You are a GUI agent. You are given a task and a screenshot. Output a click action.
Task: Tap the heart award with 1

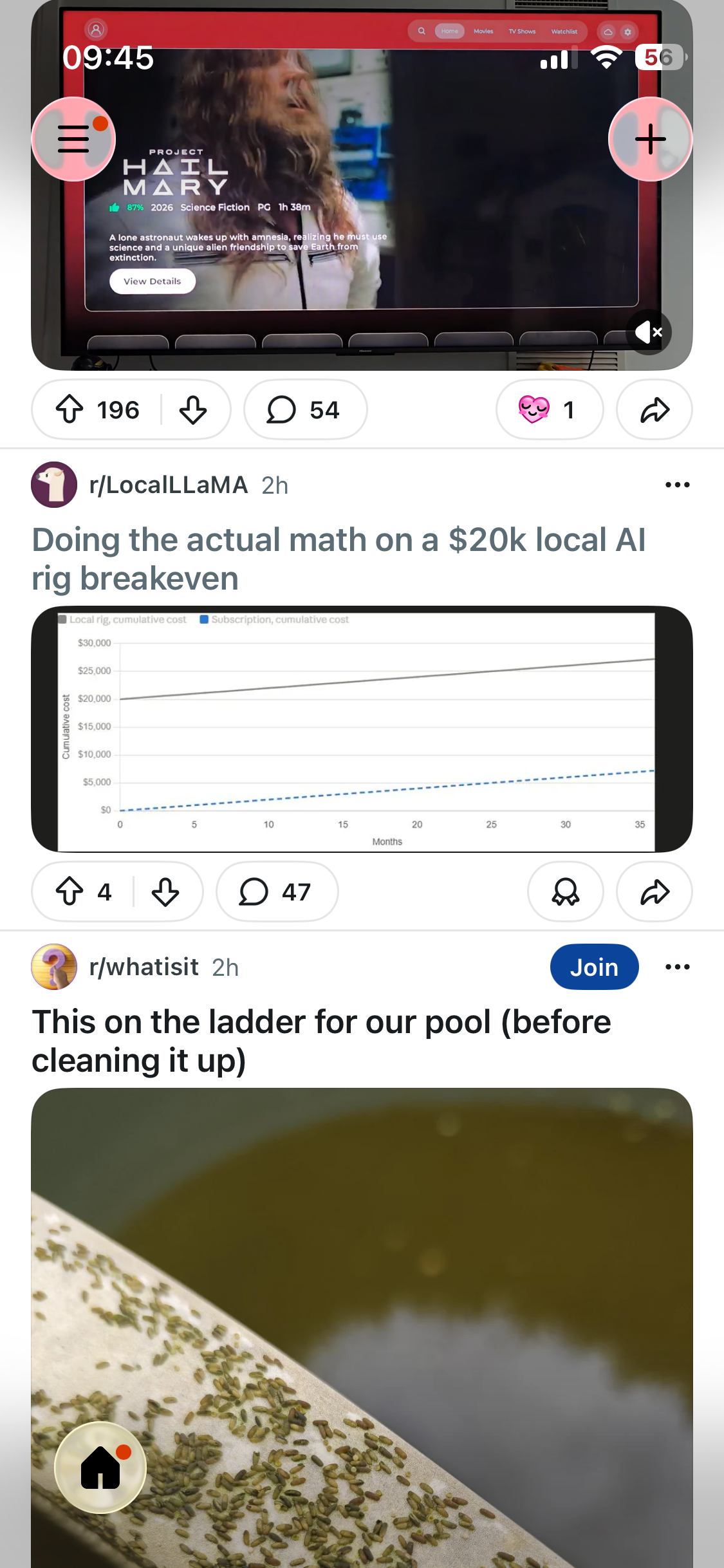point(550,409)
